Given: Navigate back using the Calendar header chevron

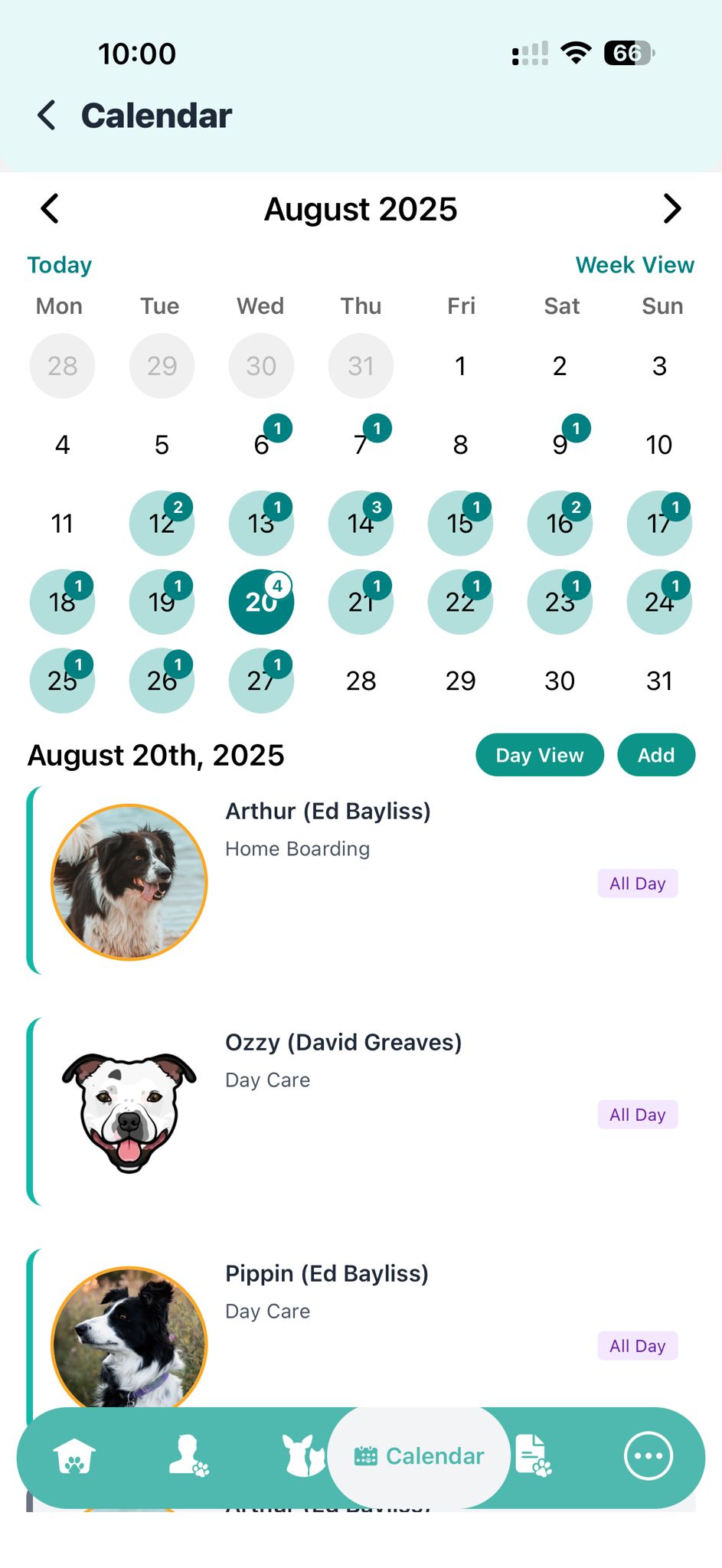Looking at the screenshot, I should pos(46,115).
